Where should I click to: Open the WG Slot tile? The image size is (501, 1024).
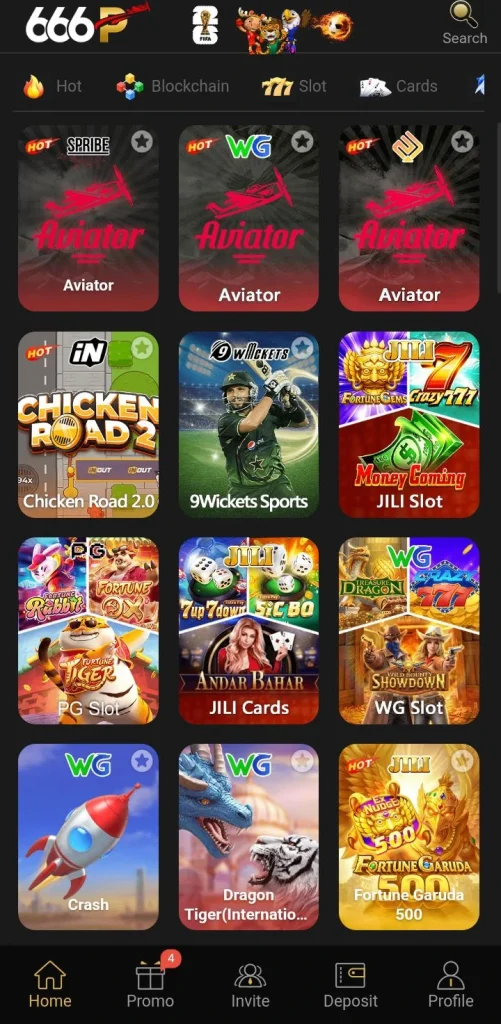409,631
